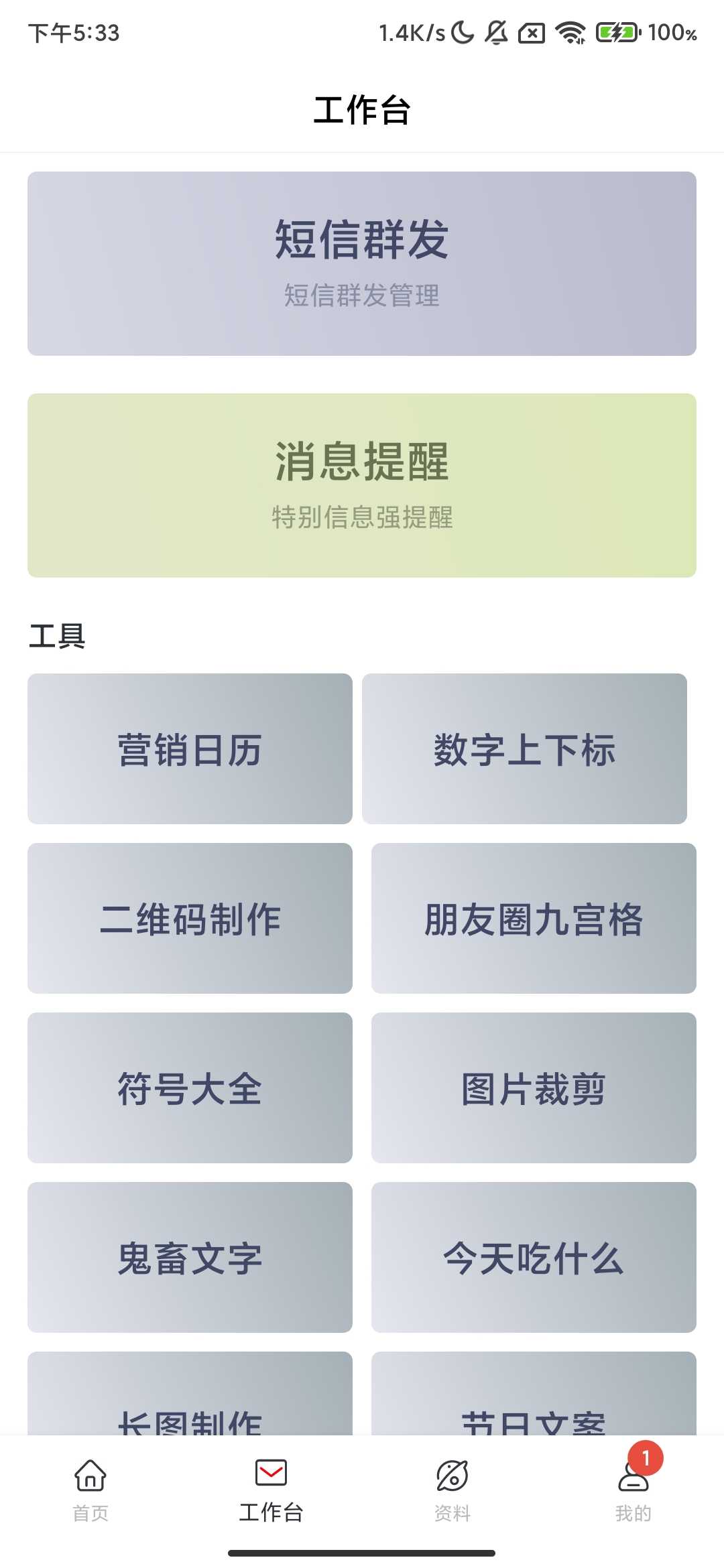Open the 消息提醒 message reminder card

362,485
